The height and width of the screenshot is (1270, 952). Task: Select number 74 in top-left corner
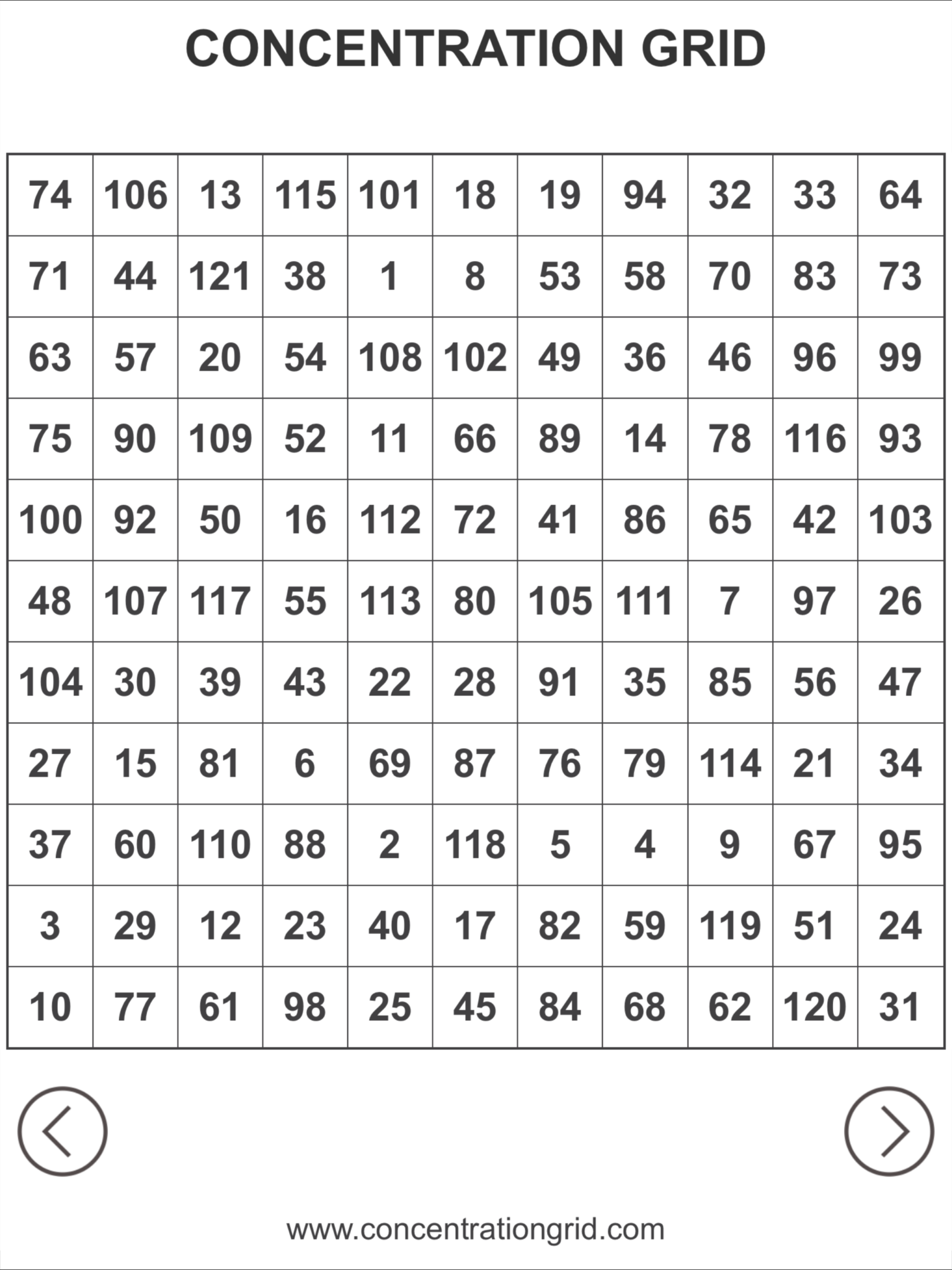coord(52,196)
